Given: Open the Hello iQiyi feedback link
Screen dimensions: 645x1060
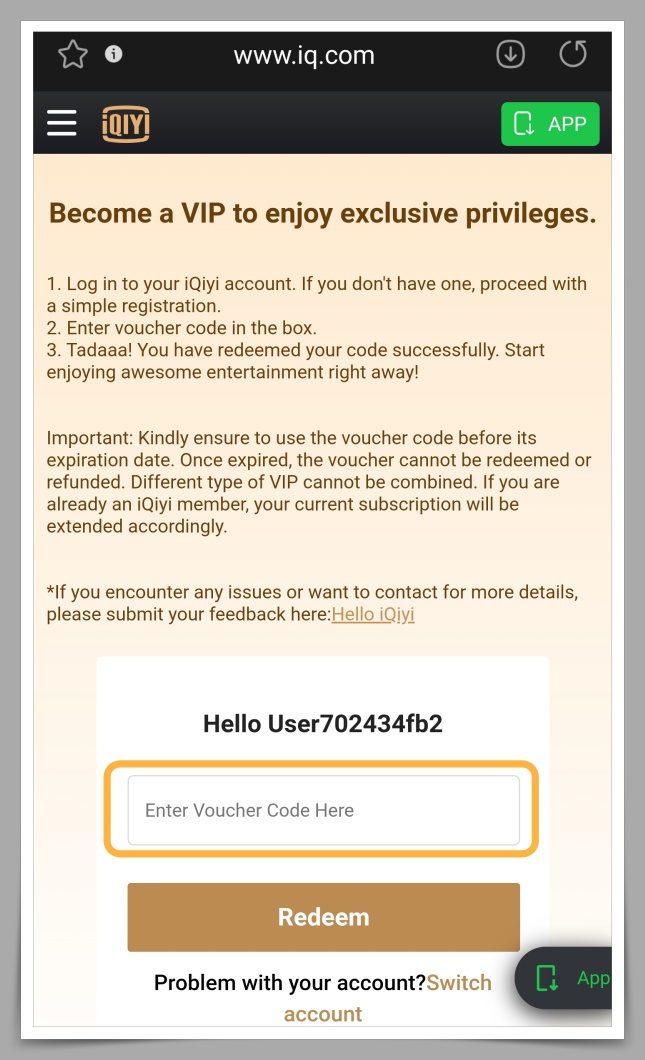Looking at the screenshot, I should point(372,614).
